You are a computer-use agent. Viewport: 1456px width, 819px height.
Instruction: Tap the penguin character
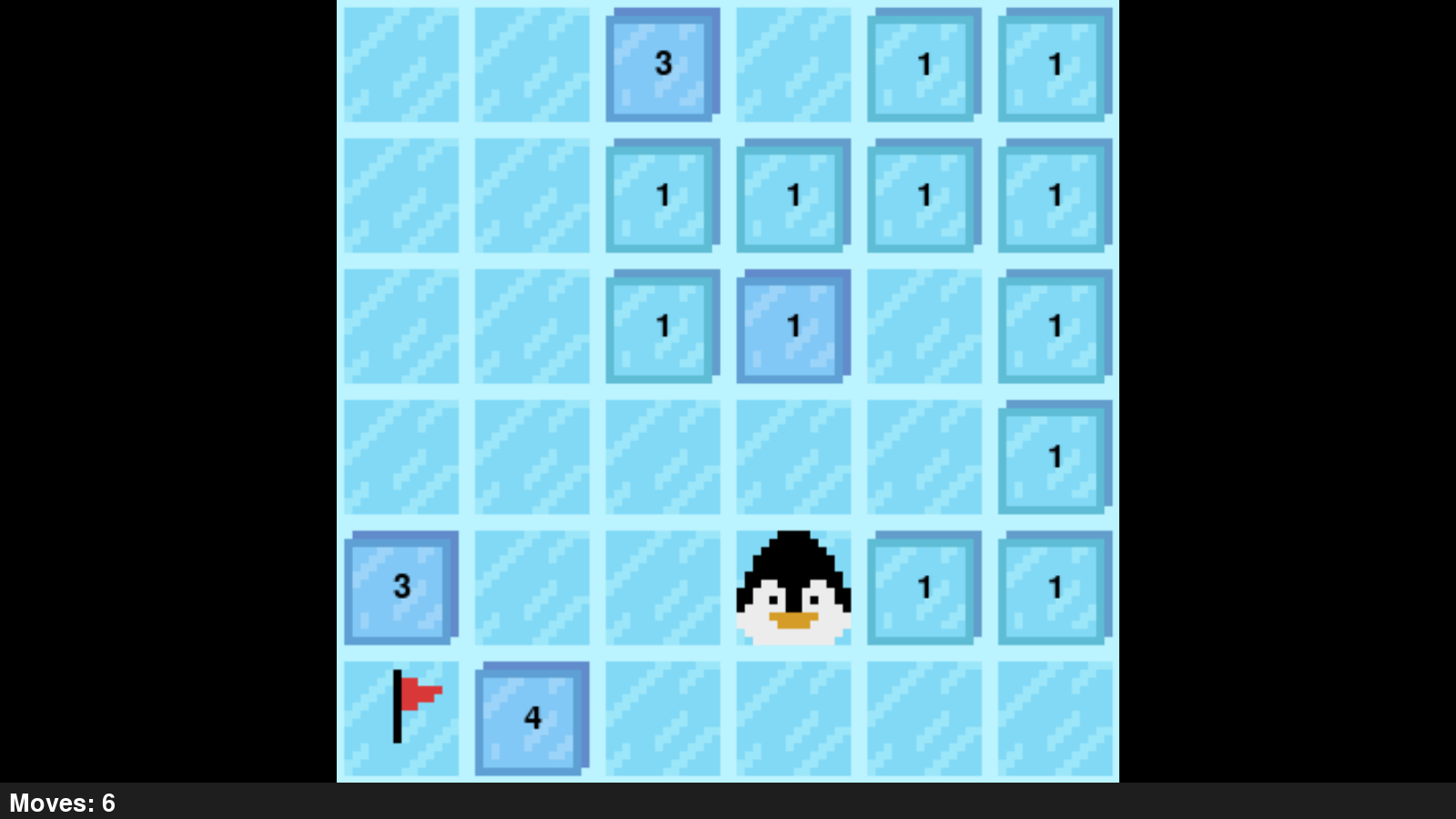pyautogui.click(x=794, y=589)
